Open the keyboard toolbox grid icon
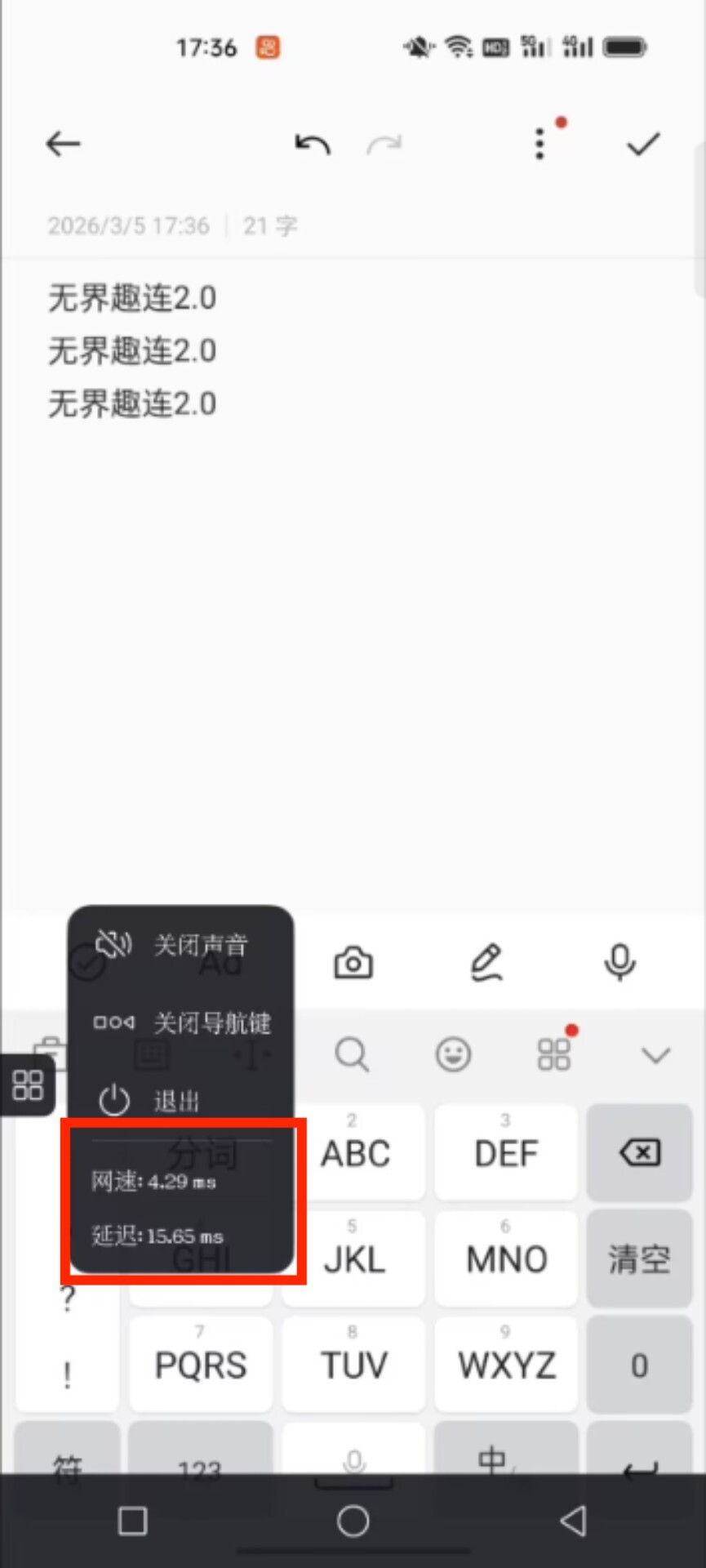Viewport: 706px width, 1568px height. 554,1054
